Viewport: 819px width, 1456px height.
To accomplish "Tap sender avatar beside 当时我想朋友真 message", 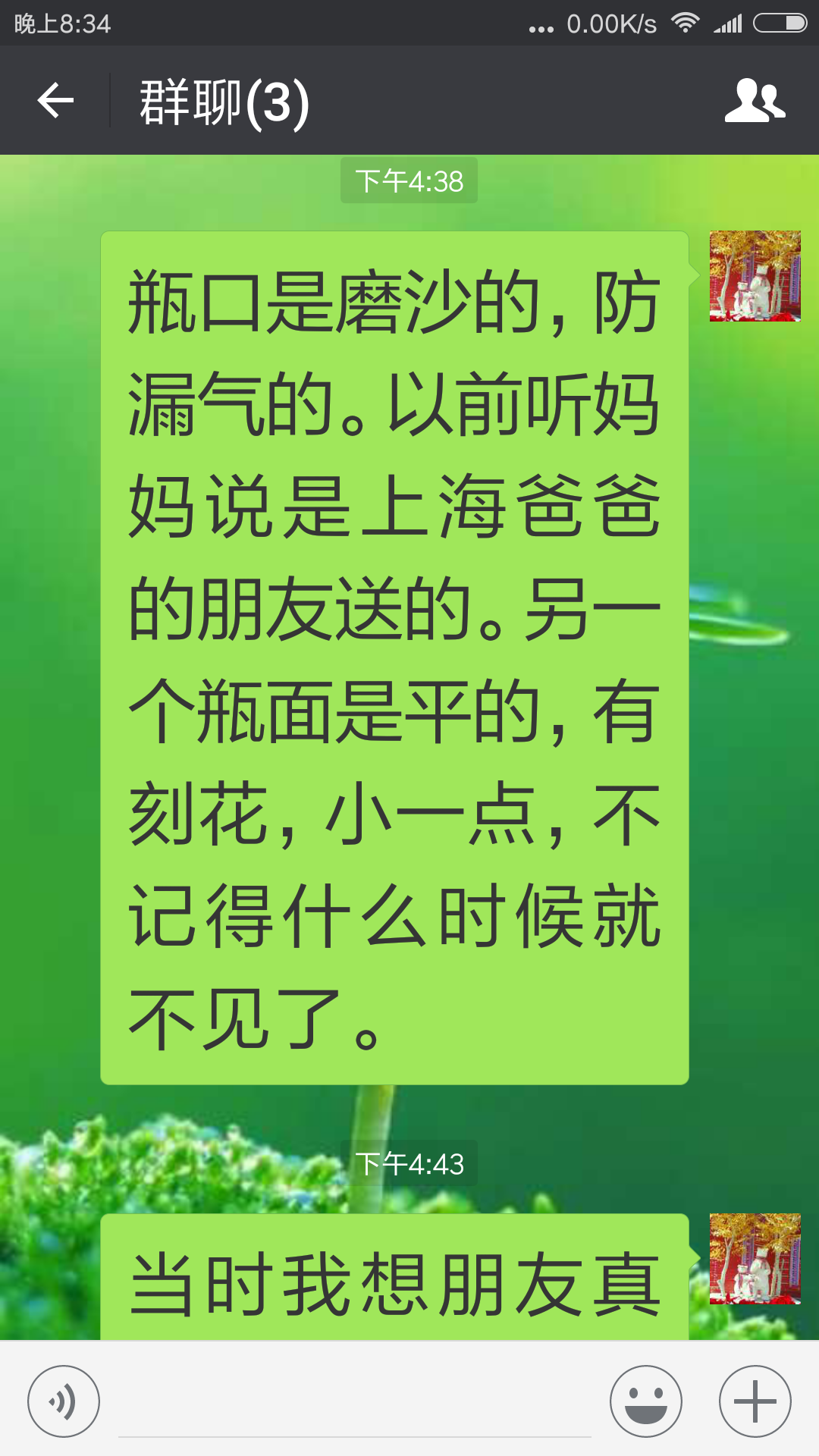I will (x=755, y=1259).
